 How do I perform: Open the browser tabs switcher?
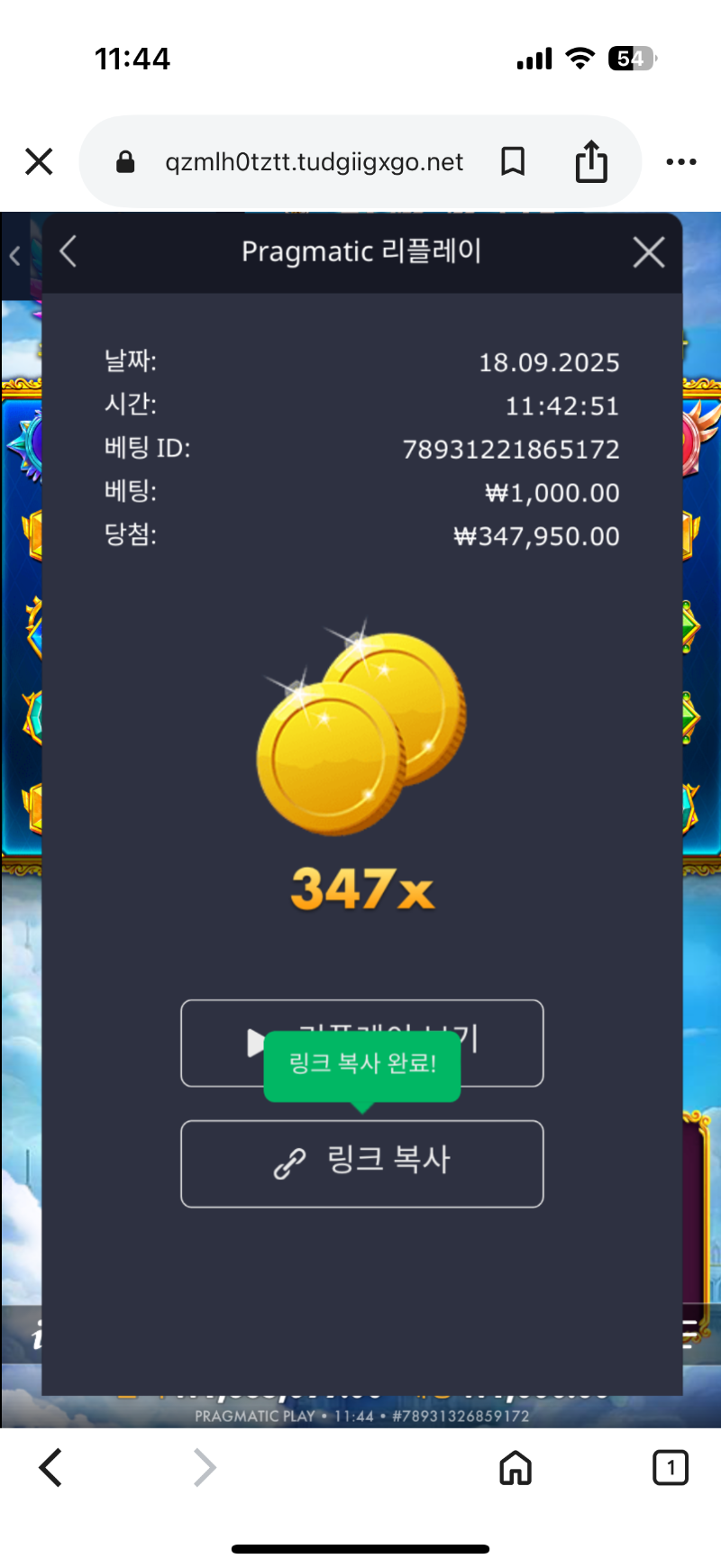tap(670, 1468)
